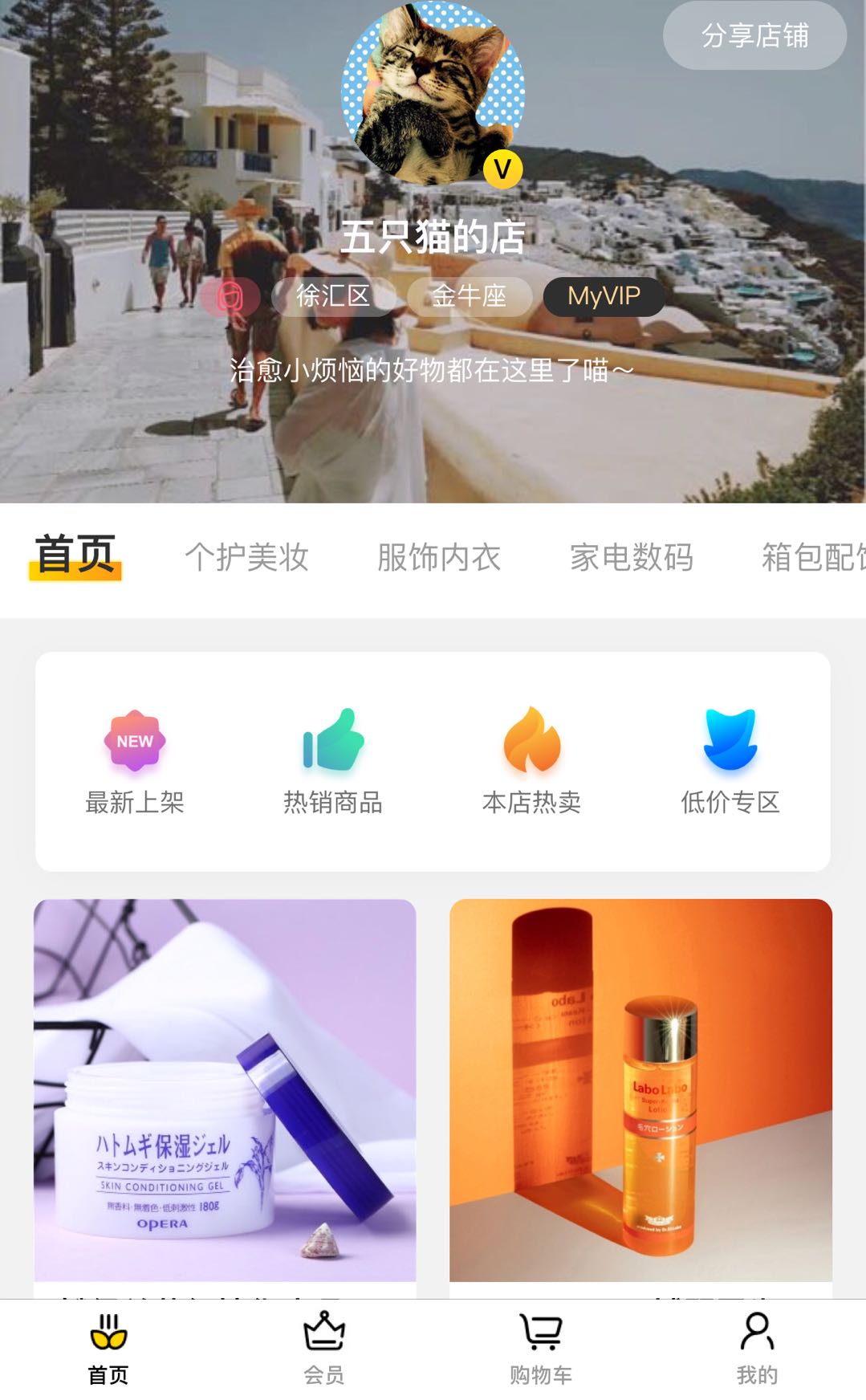Go to the 会员 membership tab

point(324,1349)
